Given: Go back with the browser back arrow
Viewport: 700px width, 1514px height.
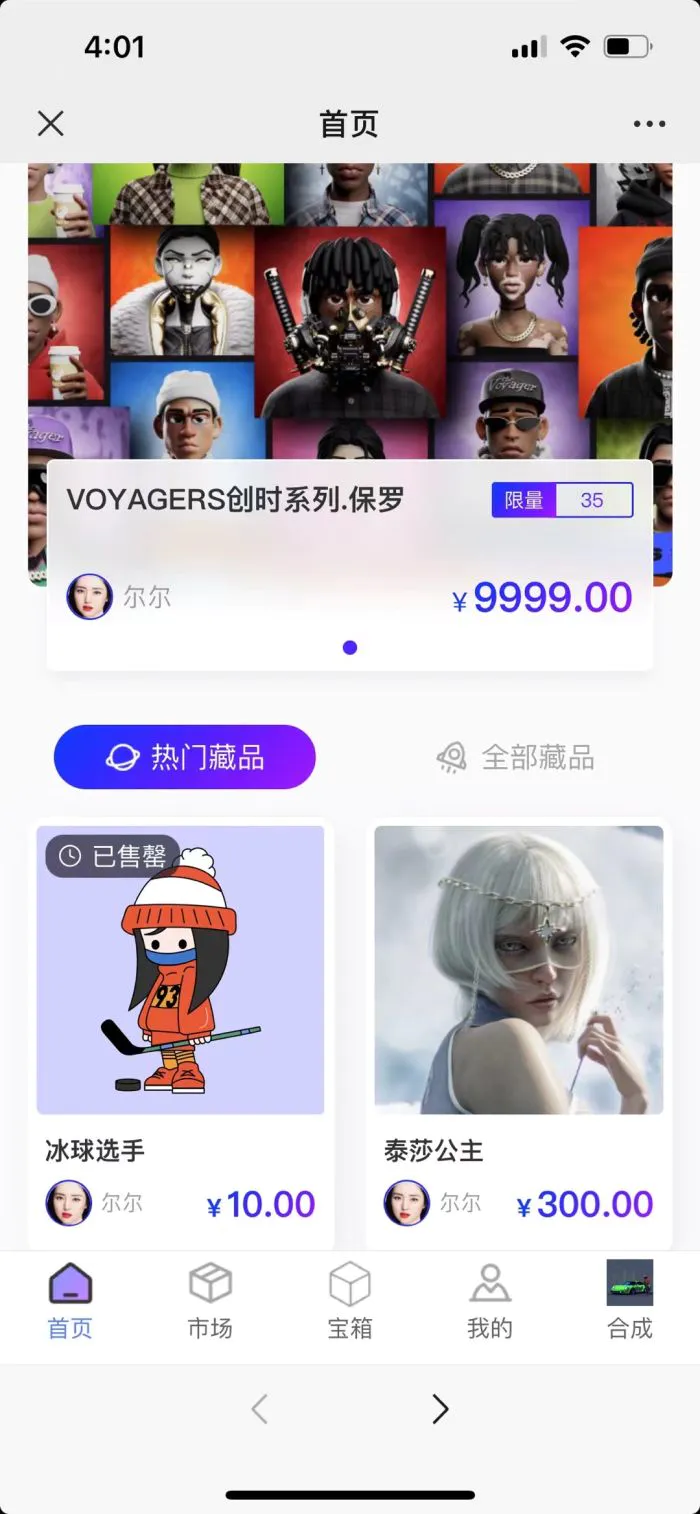Looking at the screenshot, I should pyautogui.click(x=259, y=1409).
